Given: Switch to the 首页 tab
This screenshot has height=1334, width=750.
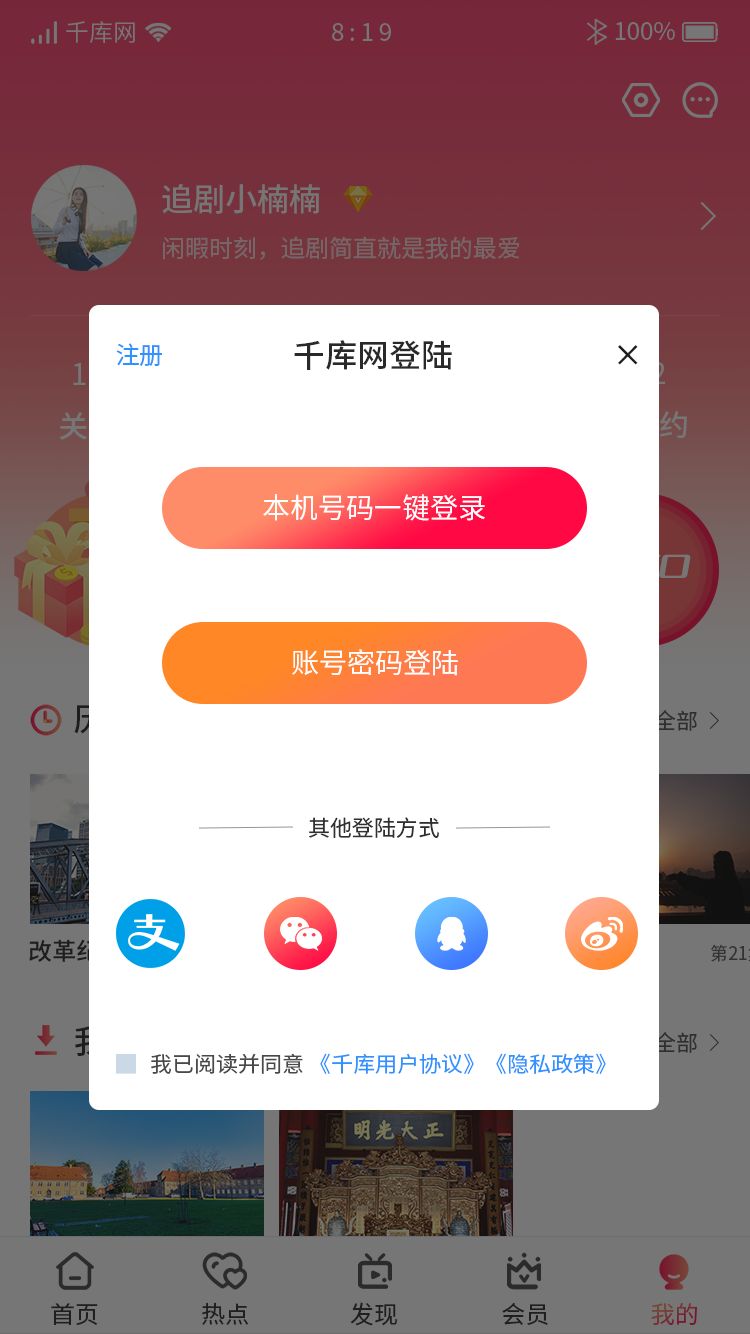Looking at the screenshot, I should point(75,1289).
